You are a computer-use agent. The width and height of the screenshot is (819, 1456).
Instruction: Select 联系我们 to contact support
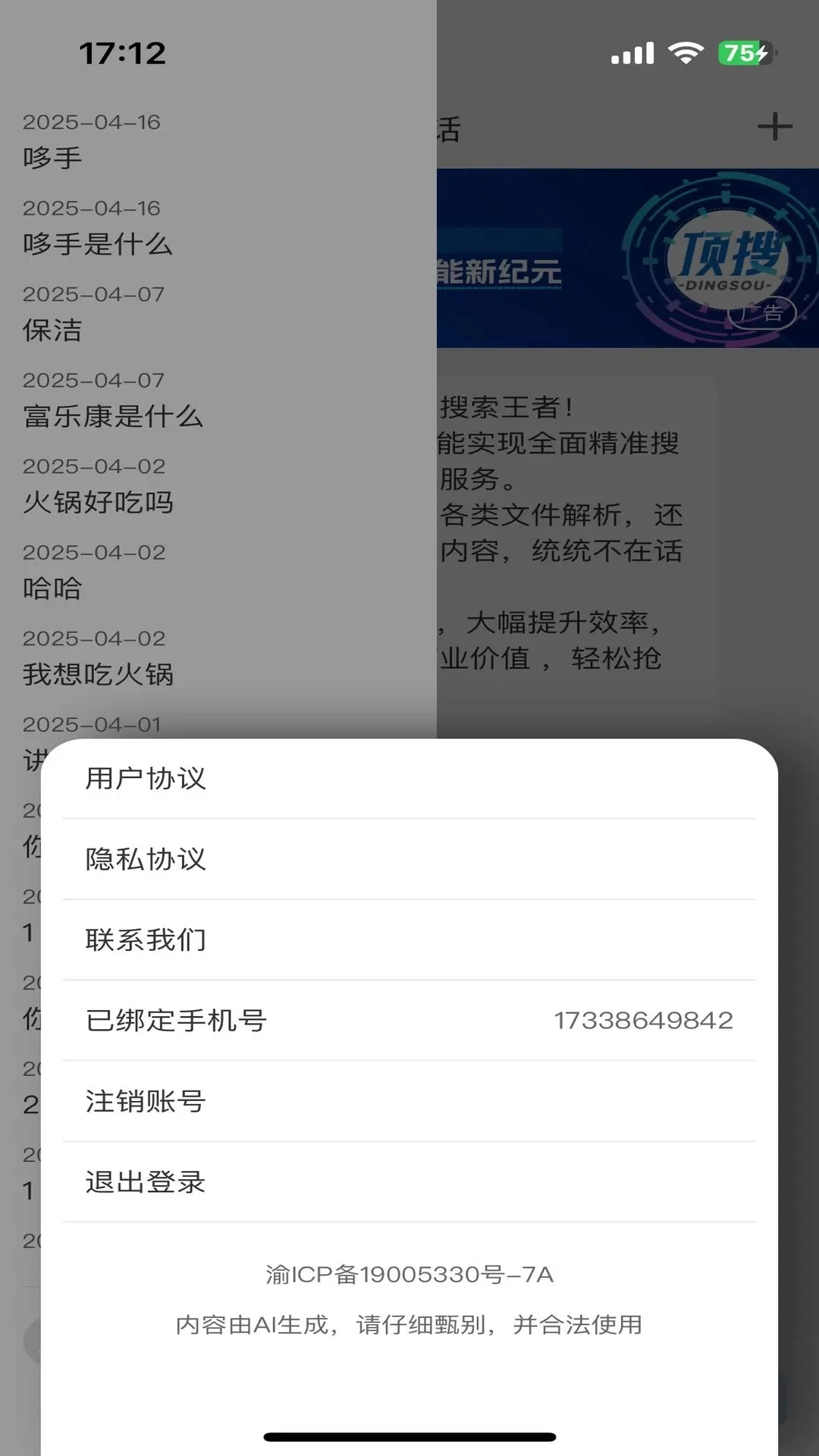pos(146,940)
